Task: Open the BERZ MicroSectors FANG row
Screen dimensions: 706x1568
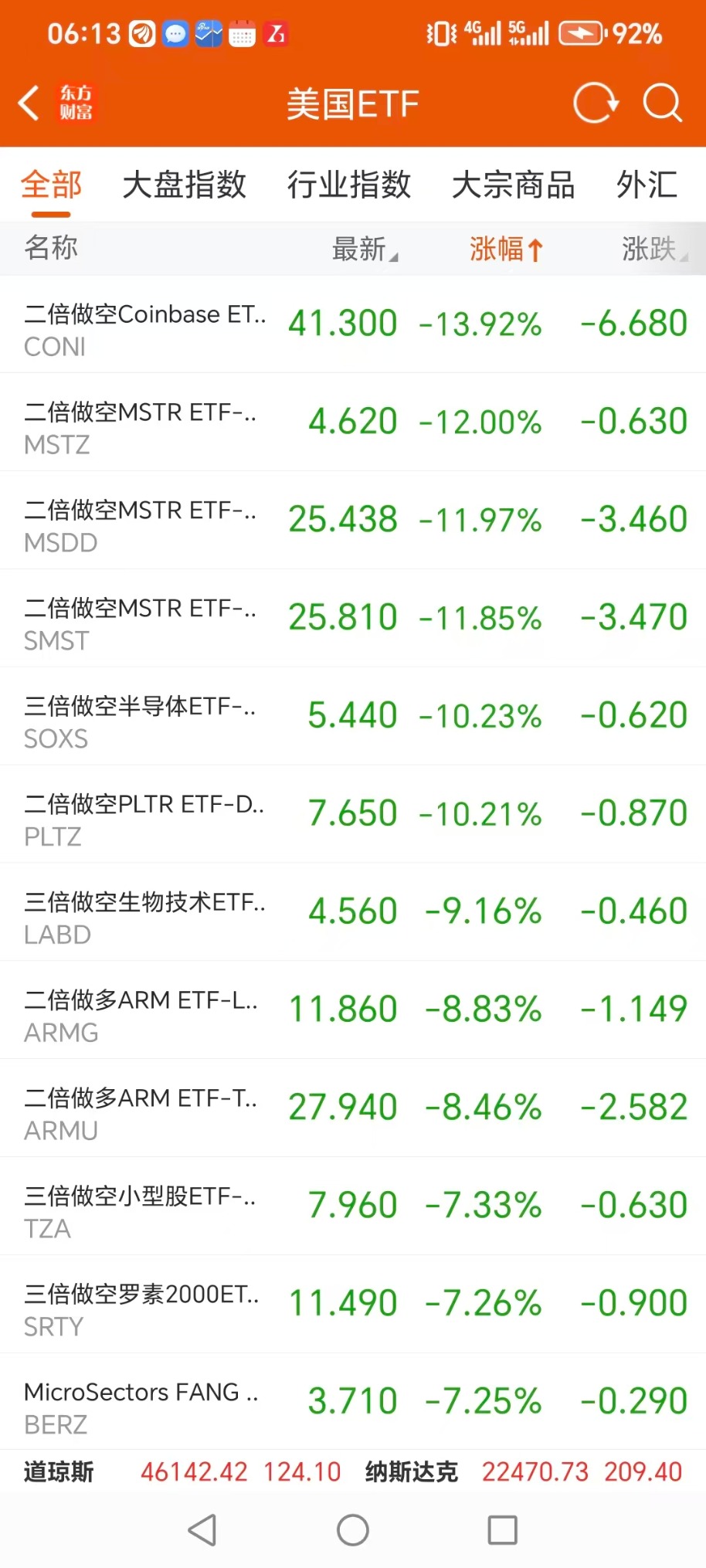Action: coord(353,1402)
